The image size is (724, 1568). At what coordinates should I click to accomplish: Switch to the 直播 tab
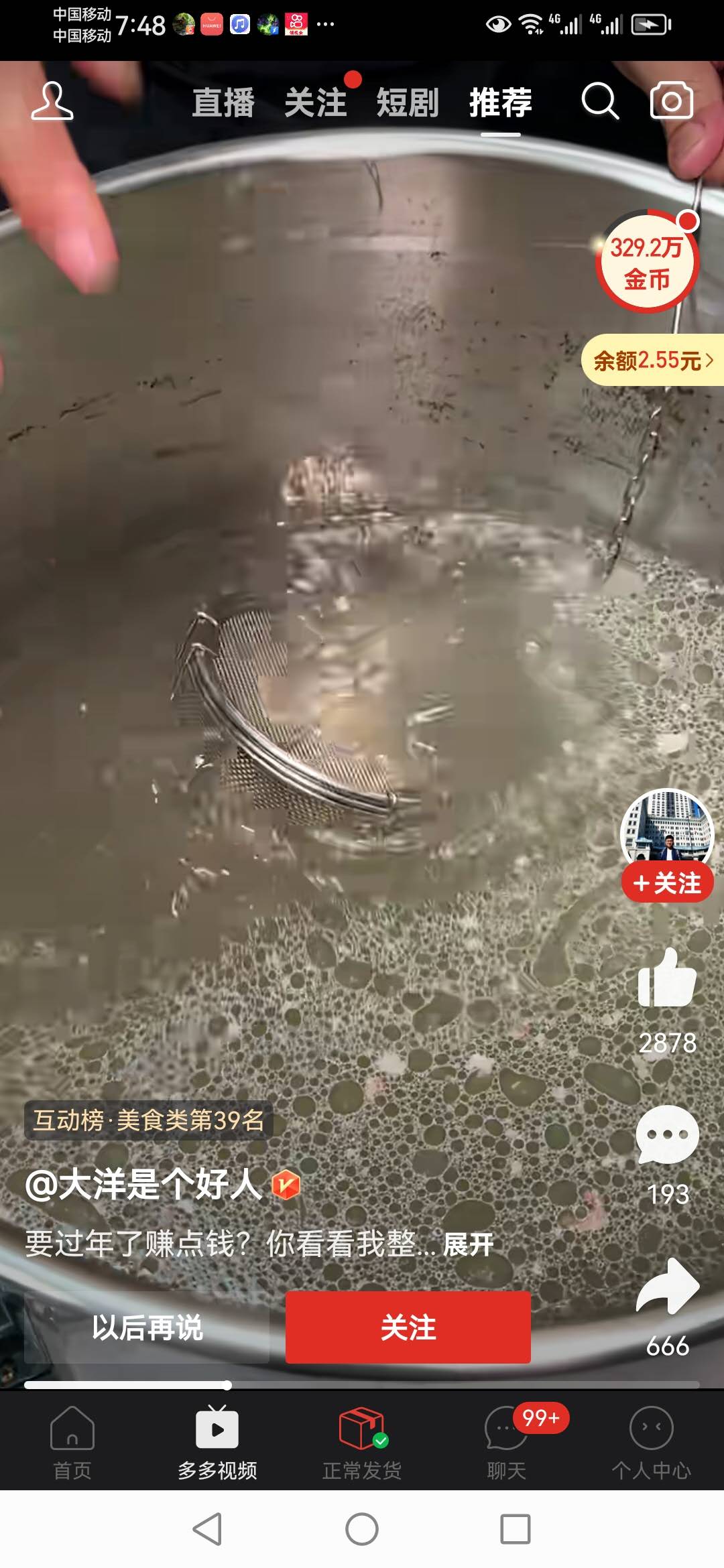[223, 103]
